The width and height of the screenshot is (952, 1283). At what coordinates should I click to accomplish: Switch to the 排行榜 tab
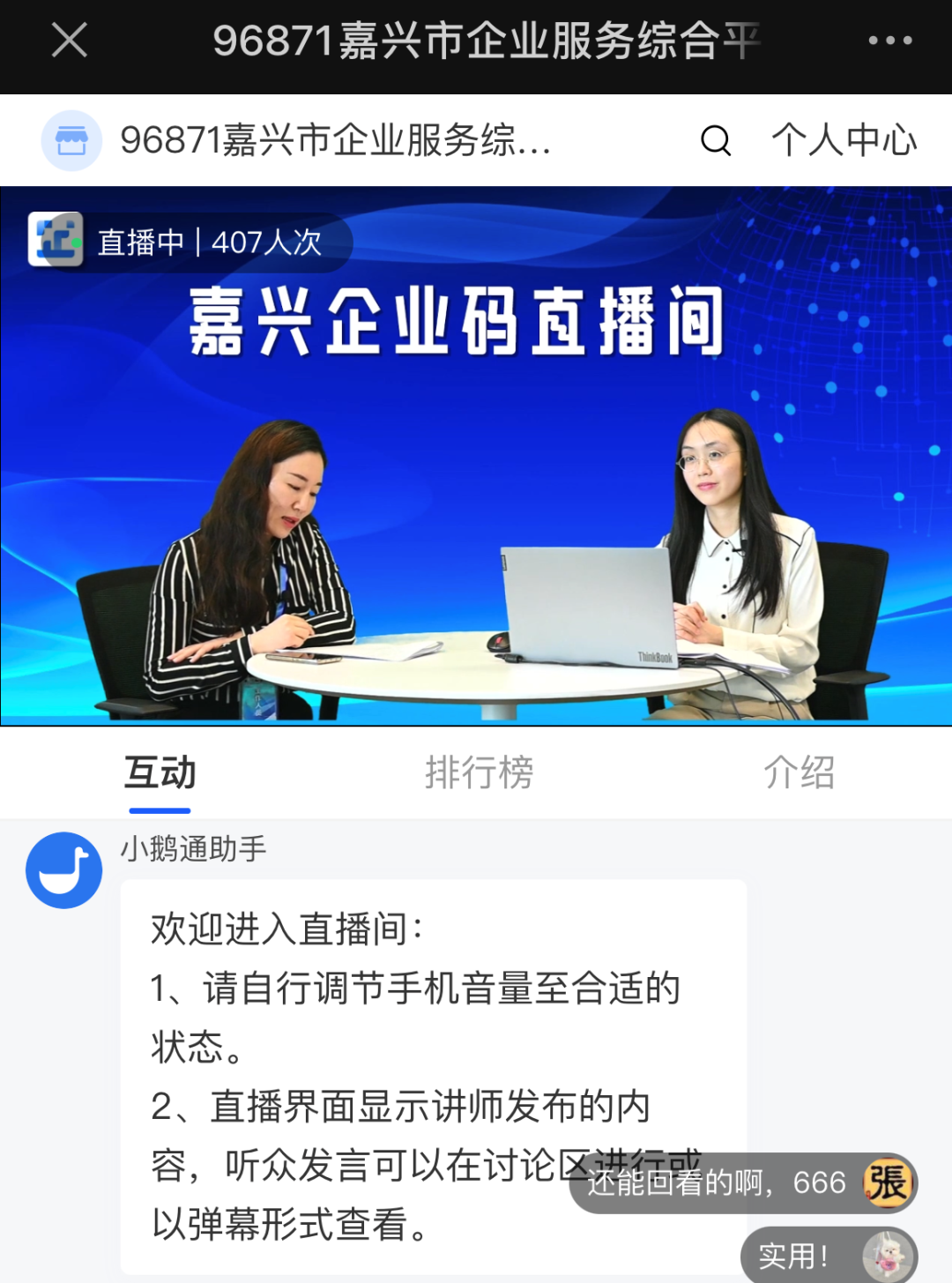(x=479, y=773)
